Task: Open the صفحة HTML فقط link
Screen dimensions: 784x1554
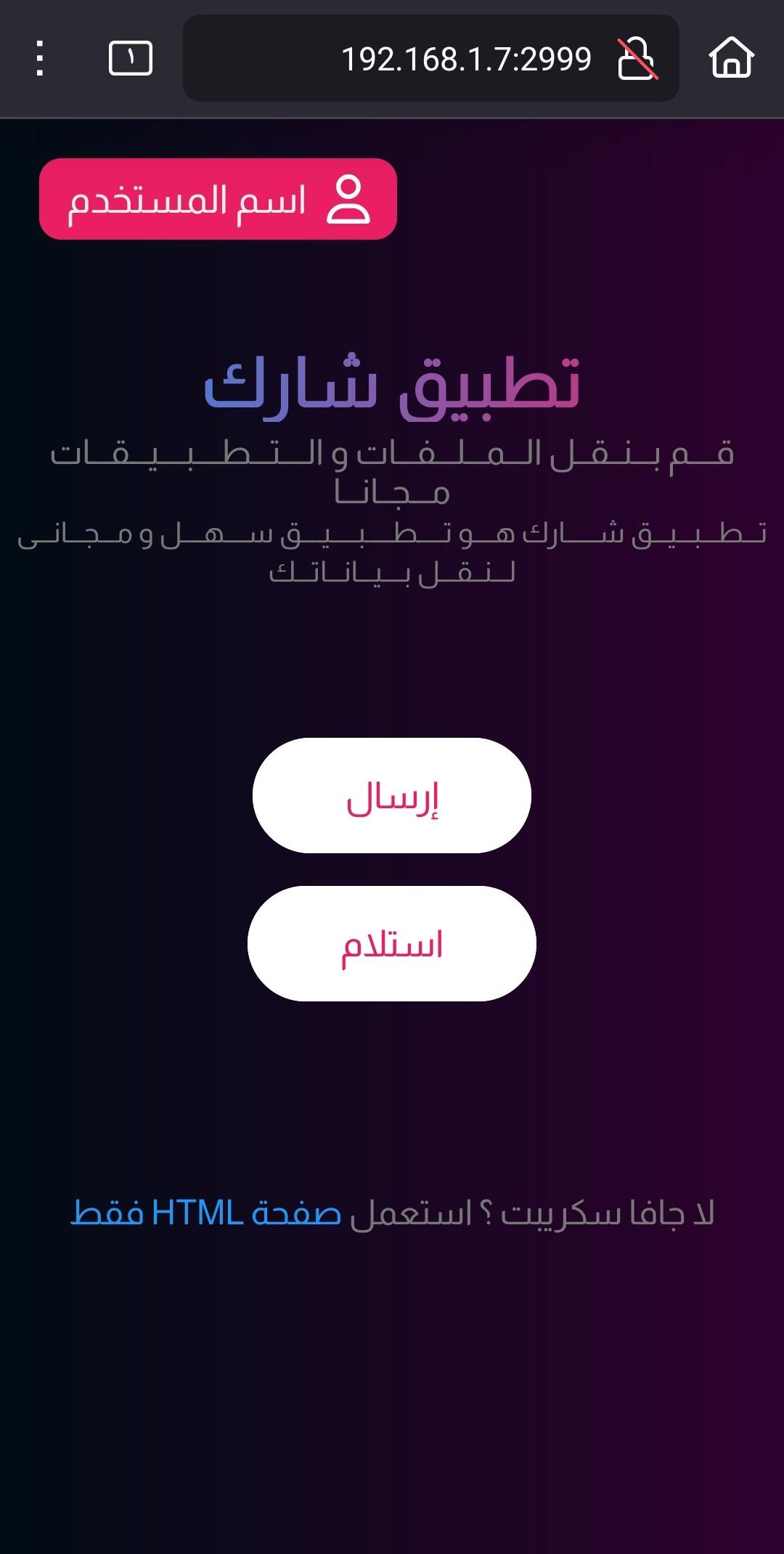Action: tap(206, 1213)
